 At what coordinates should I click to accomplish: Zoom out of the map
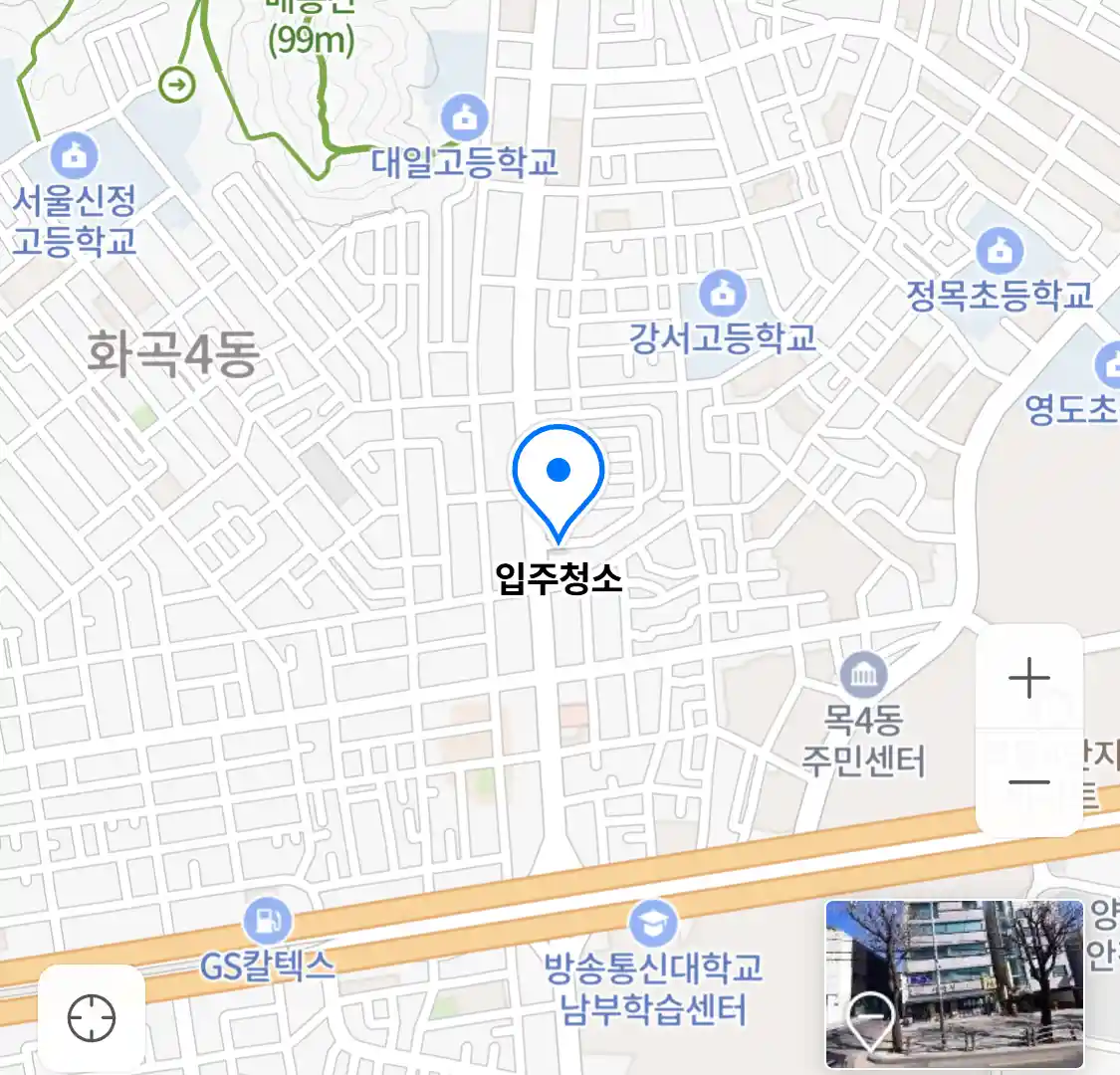(x=1028, y=782)
